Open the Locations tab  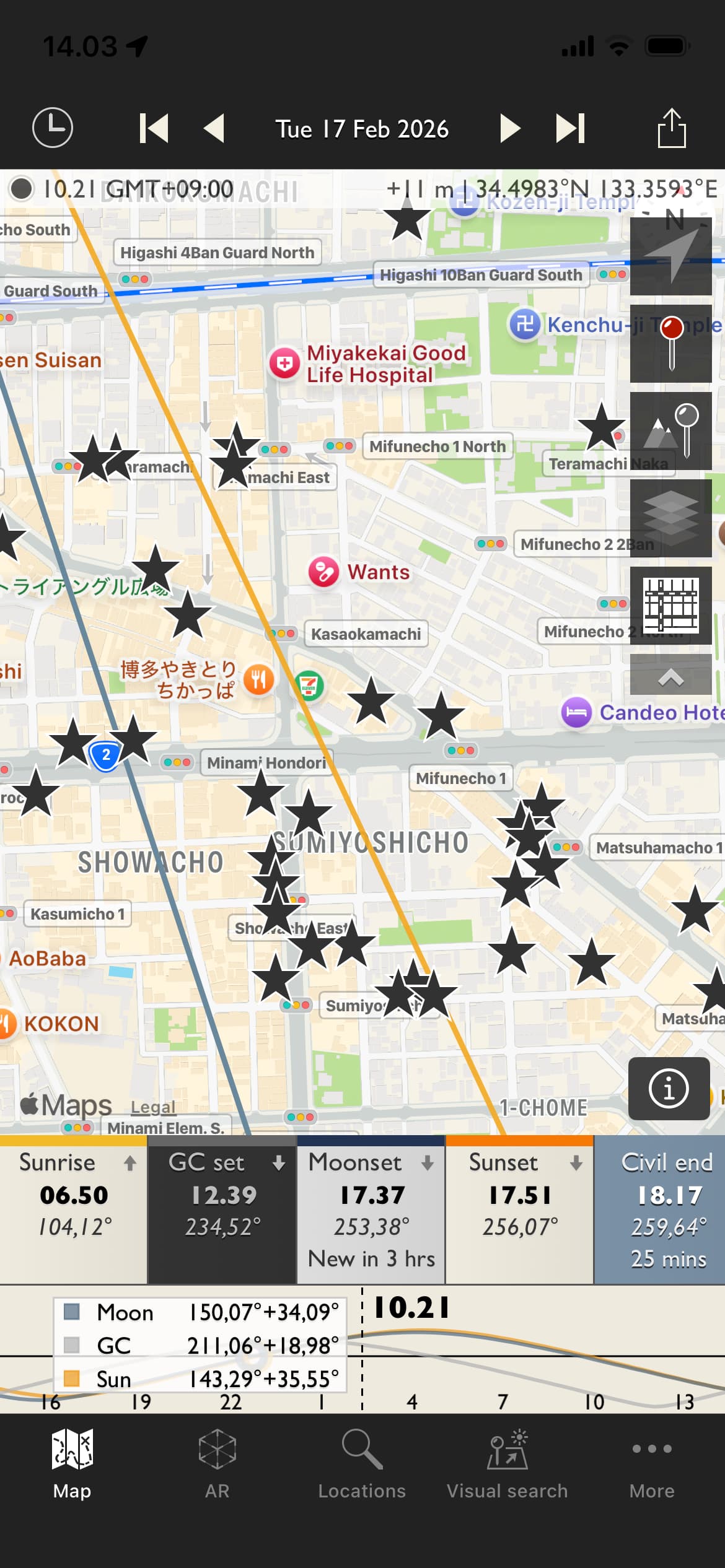coord(362,1465)
